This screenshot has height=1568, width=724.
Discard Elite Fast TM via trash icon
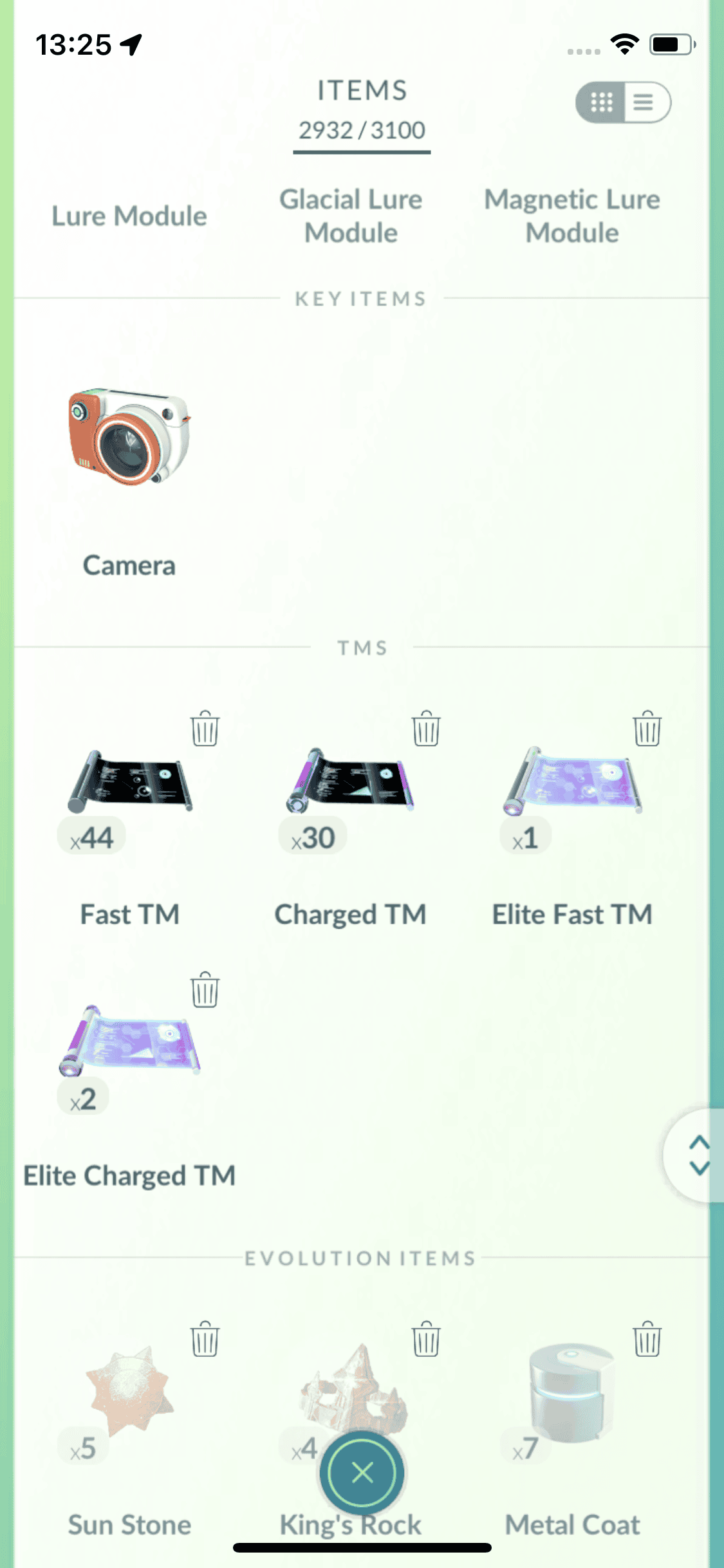pos(647,729)
